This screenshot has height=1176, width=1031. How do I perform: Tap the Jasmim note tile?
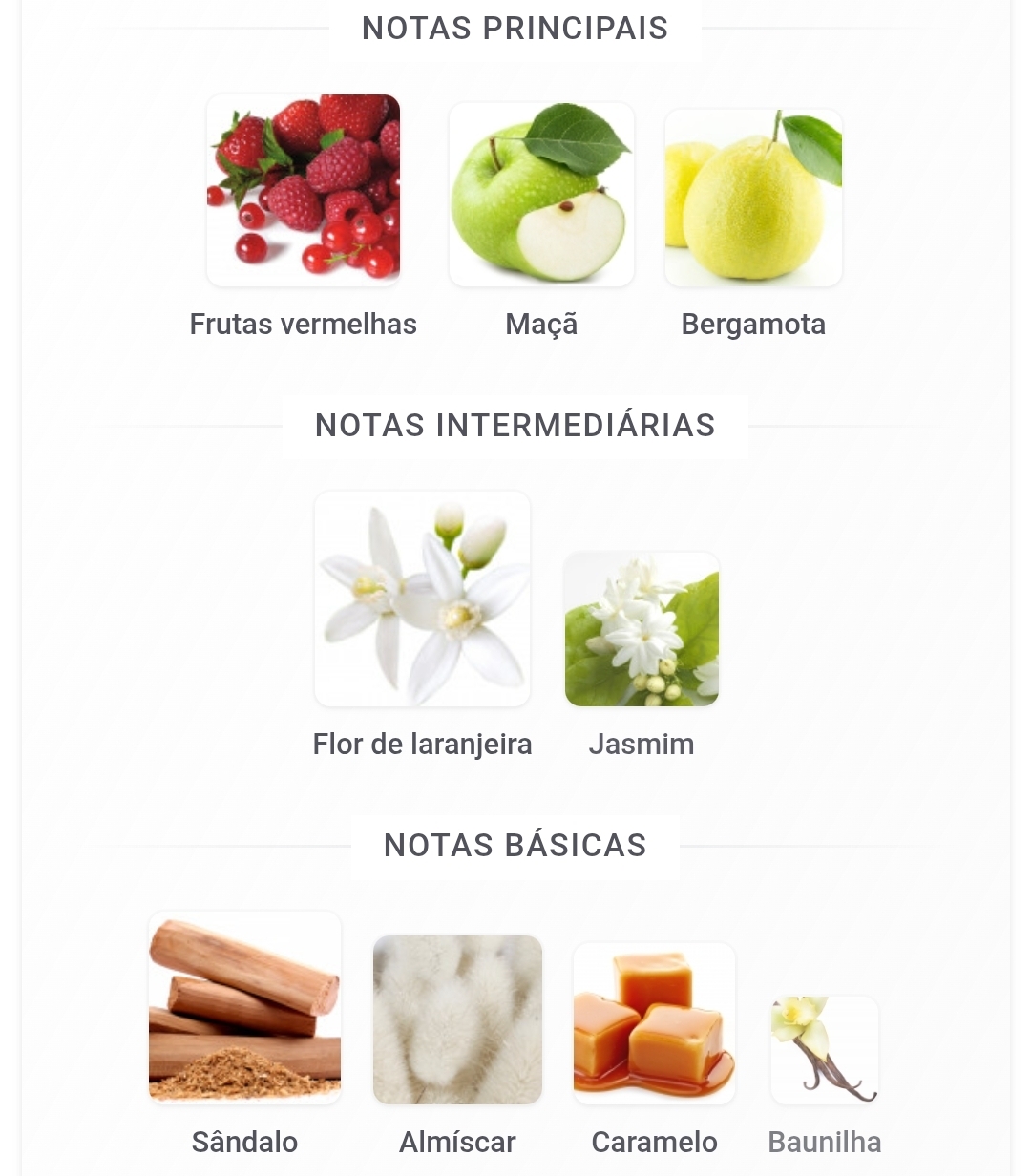pos(642,630)
